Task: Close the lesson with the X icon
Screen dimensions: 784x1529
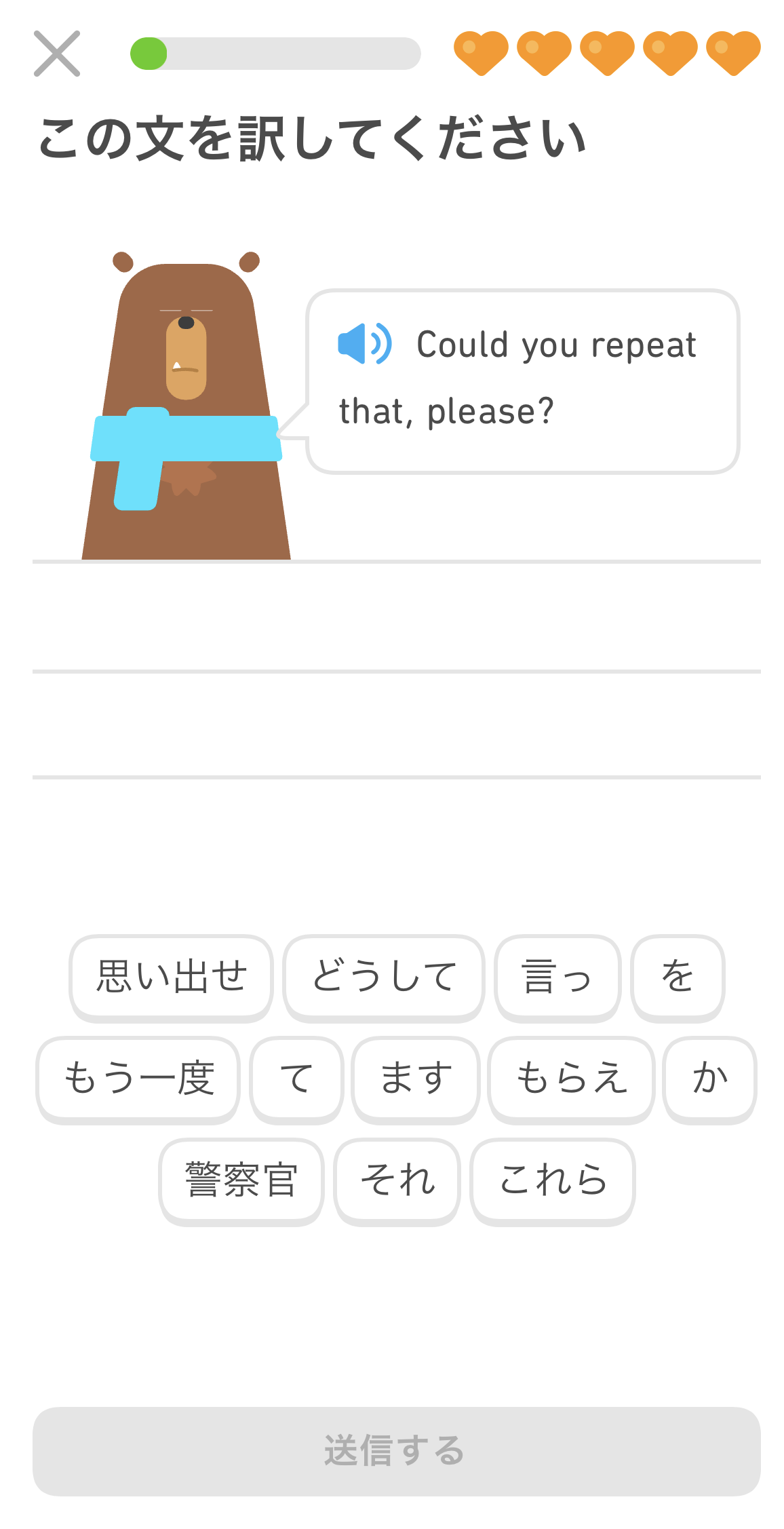Action: tap(57, 54)
